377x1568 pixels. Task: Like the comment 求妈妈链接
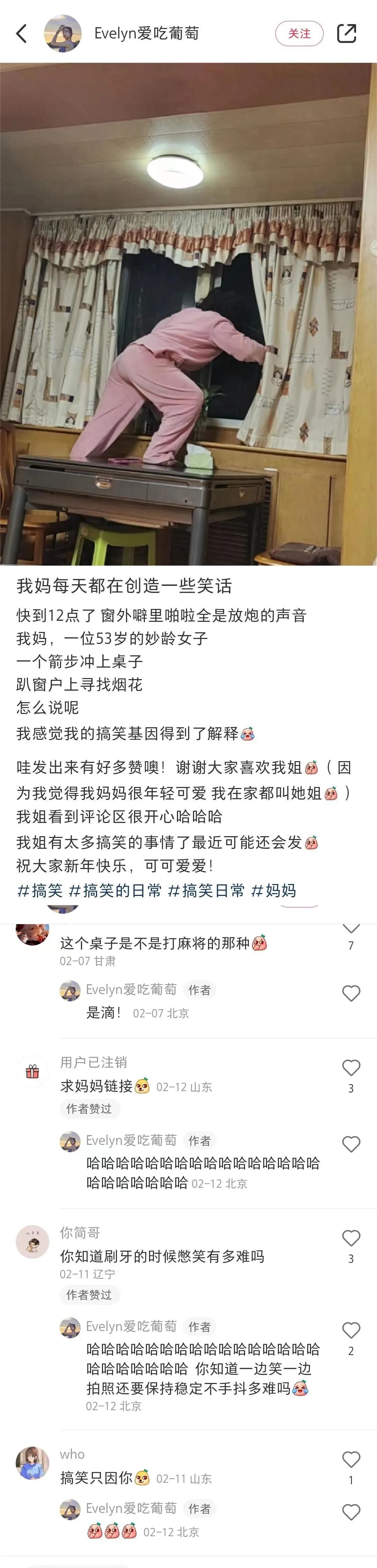tap(351, 1068)
